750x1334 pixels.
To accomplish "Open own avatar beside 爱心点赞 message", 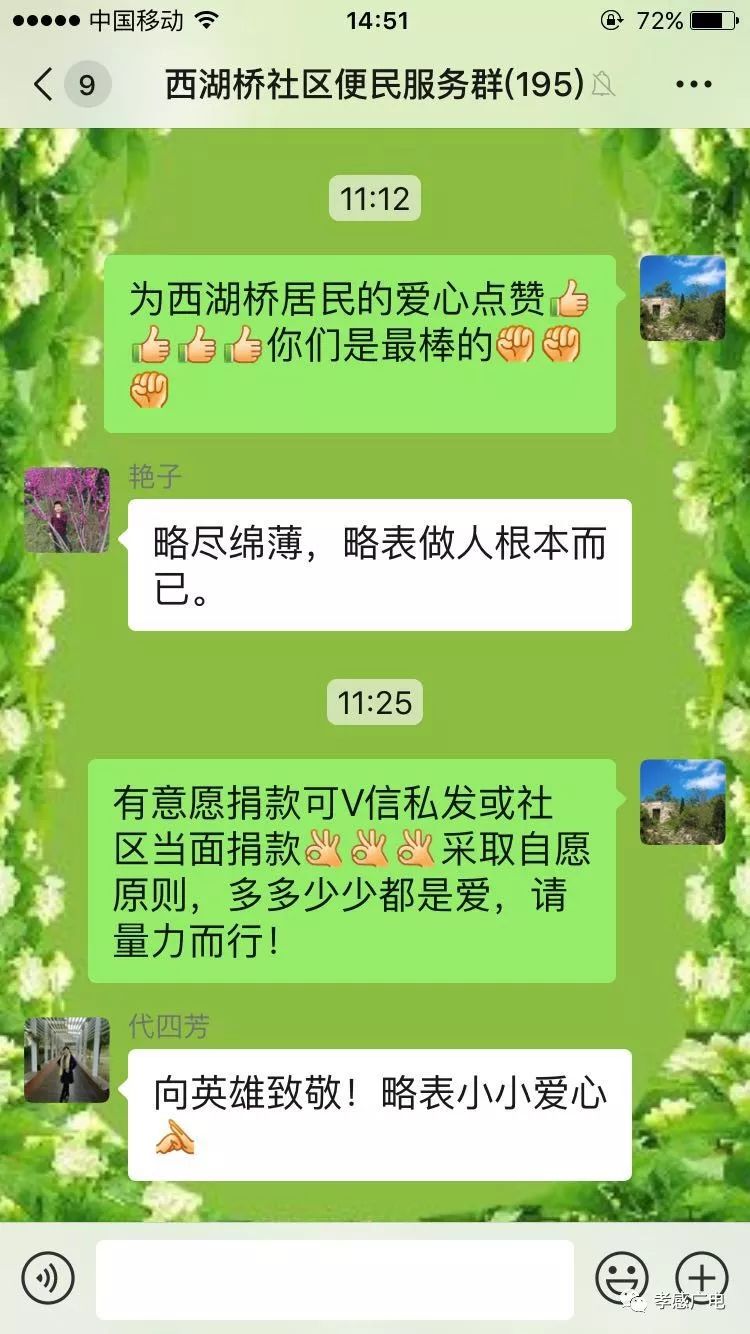I will tap(682, 298).
